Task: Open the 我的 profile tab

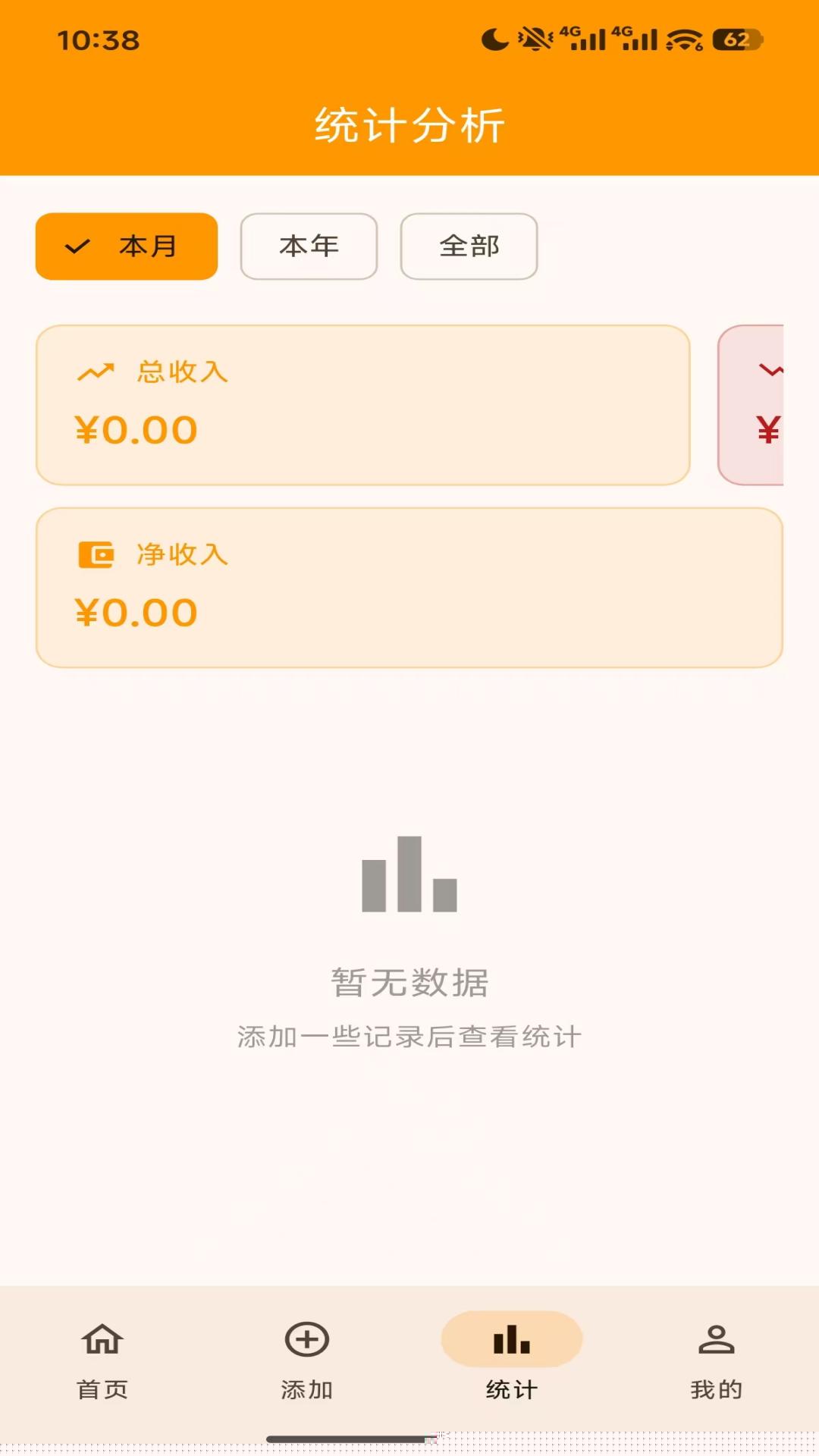Action: click(x=716, y=1359)
